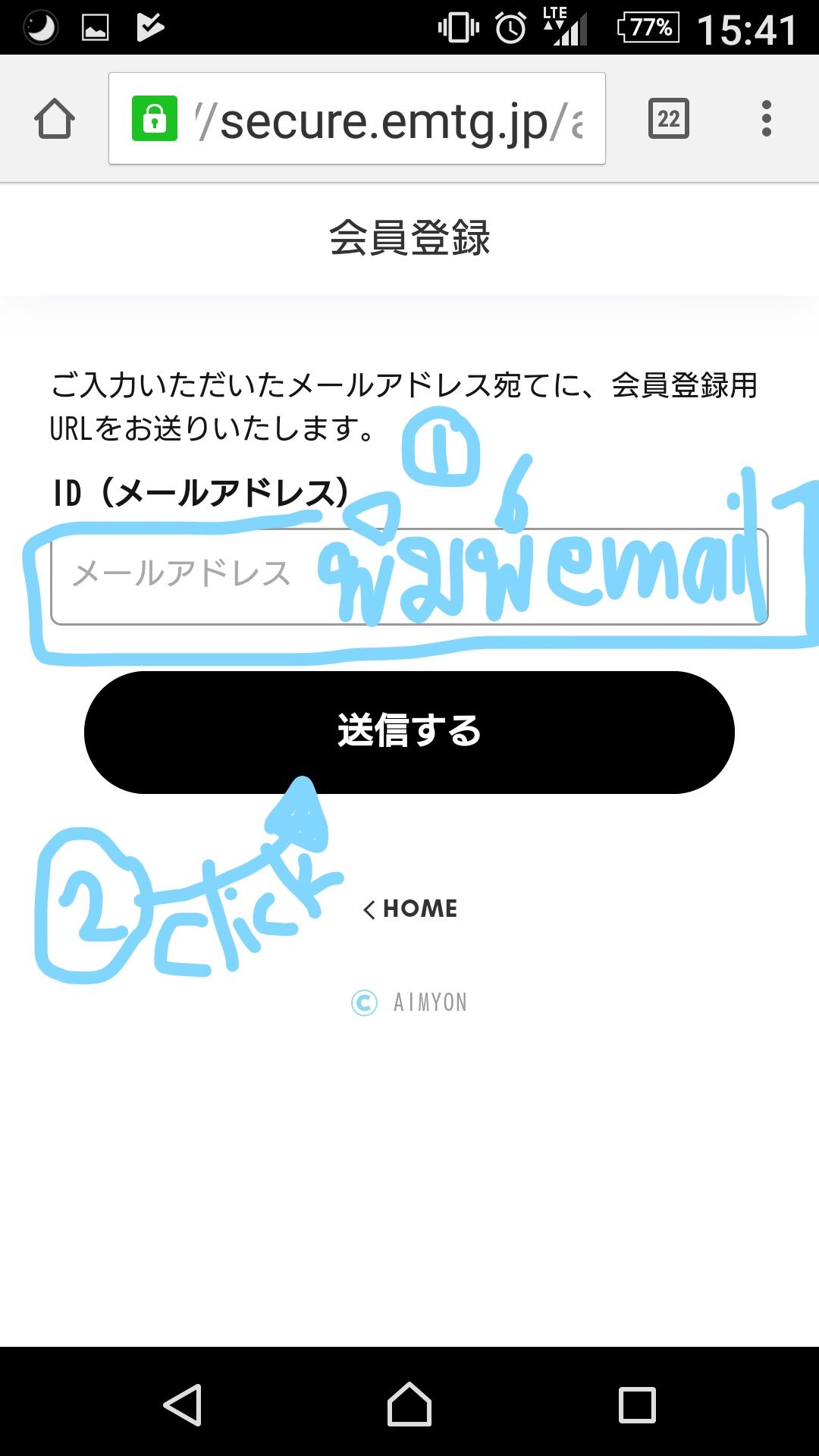Open the tab switcher showing 22 tabs
This screenshot has width=819, height=1456.
coord(668,119)
